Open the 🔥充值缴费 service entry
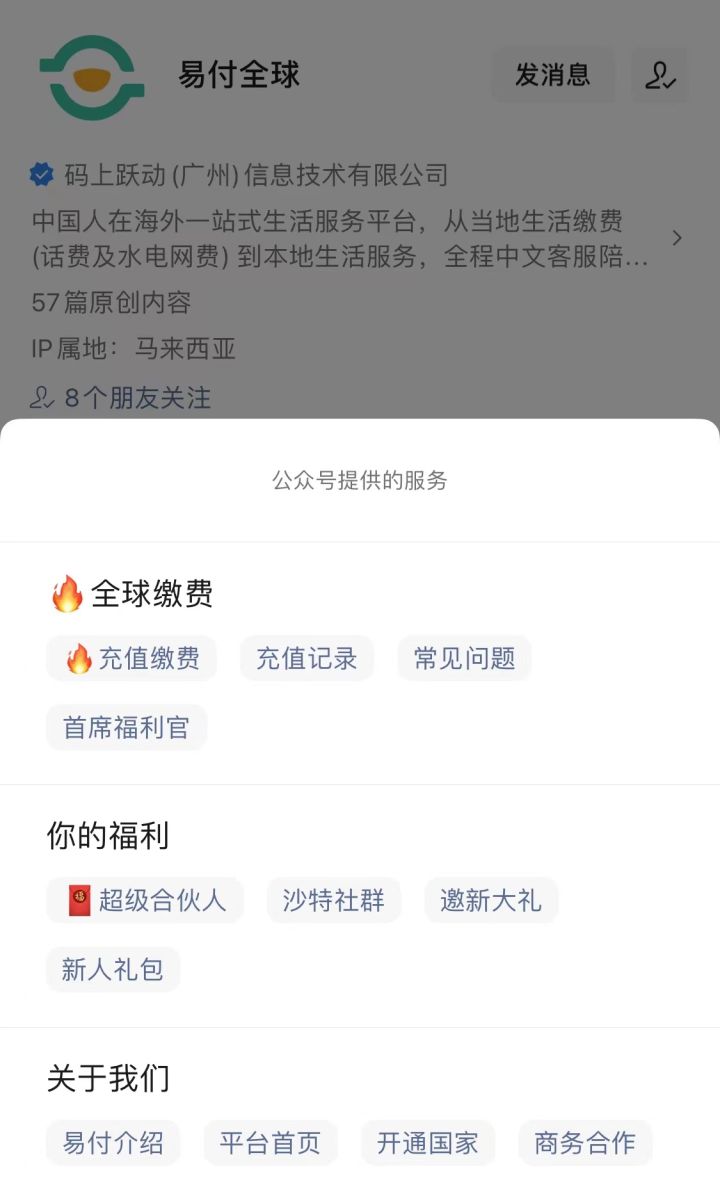The width and height of the screenshot is (720, 1187). 130,658
